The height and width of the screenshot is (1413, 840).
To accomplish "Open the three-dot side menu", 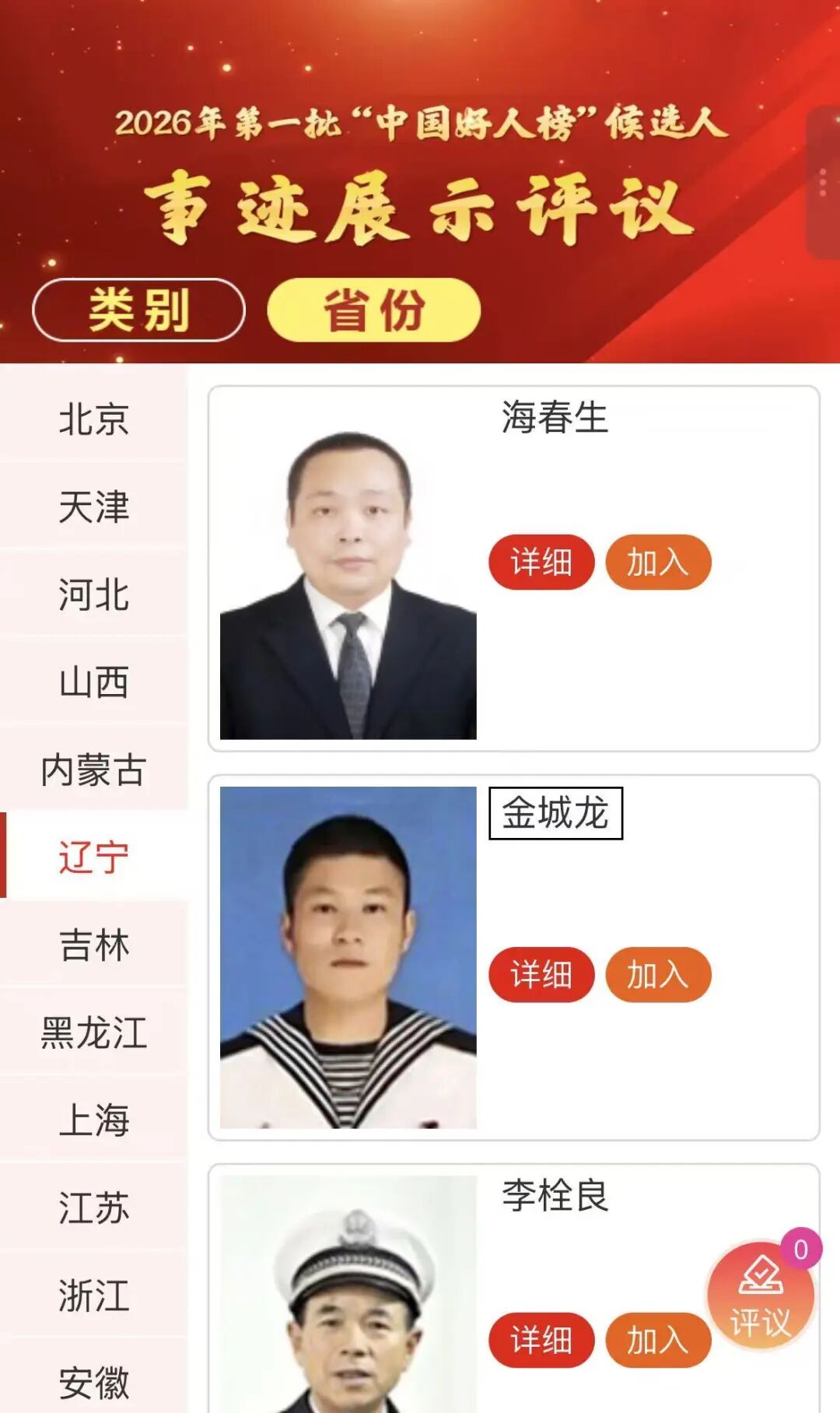I will coord(823,183).
